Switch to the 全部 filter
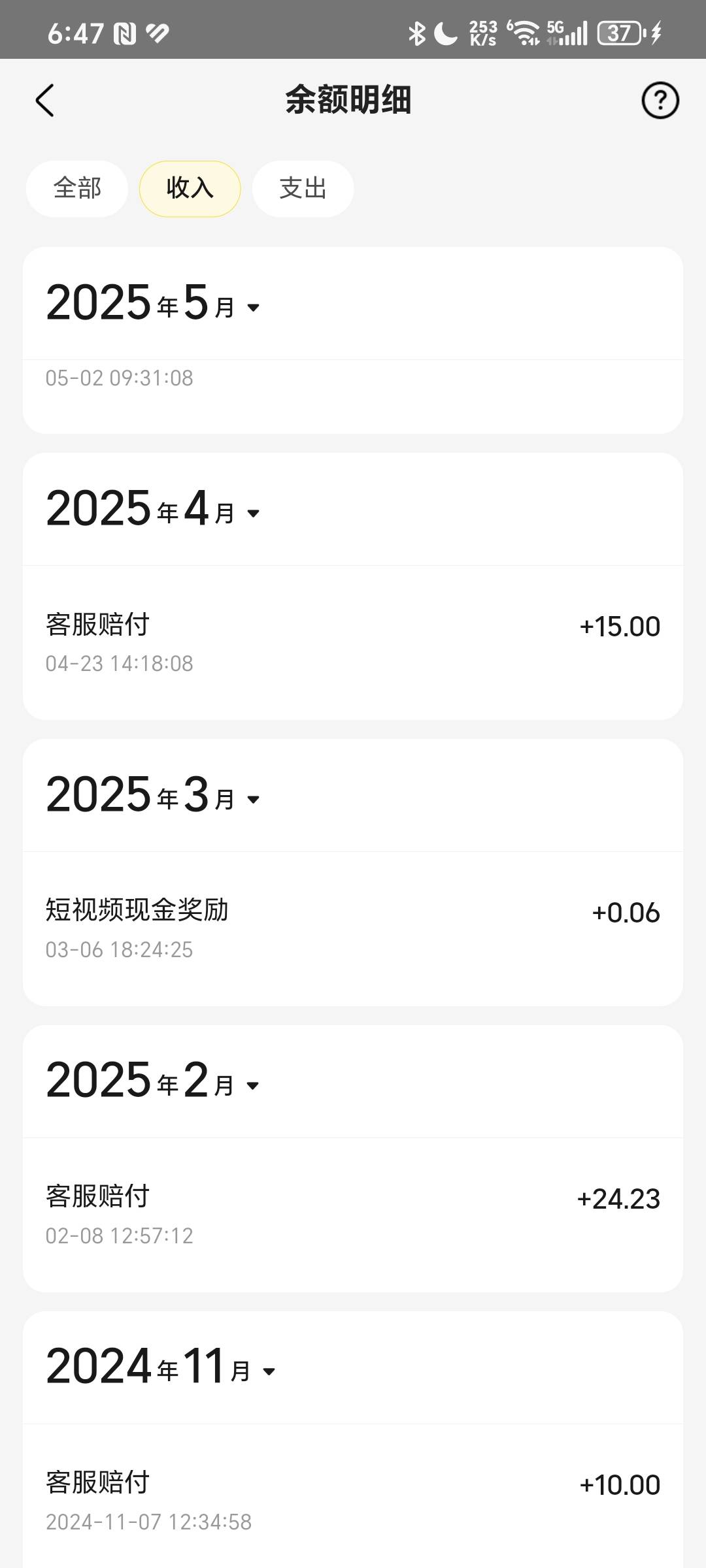This screenshot has height=1568, width=706. coord(77,189)
